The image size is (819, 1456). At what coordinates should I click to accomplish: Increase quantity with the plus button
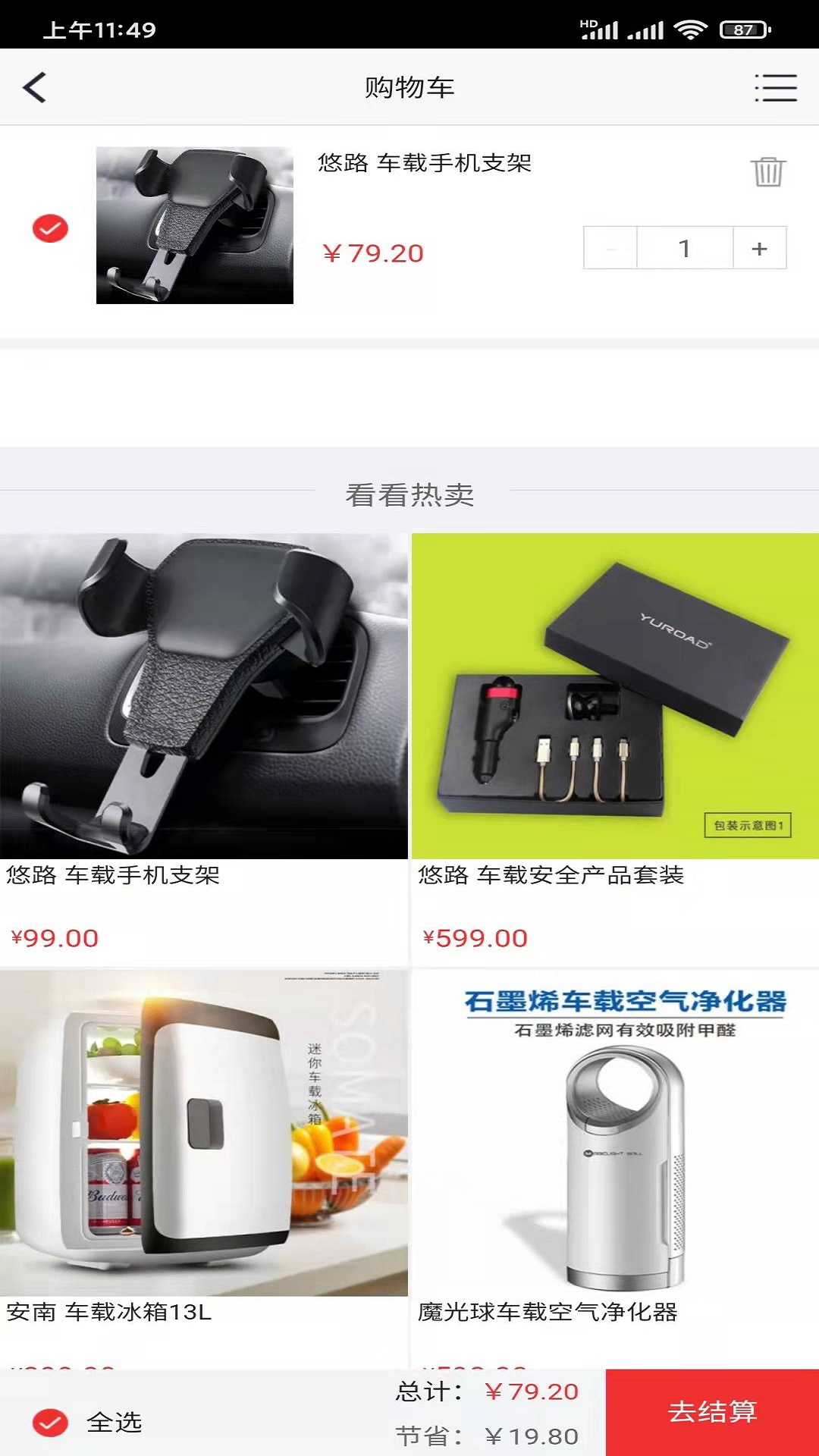(759, 248)
